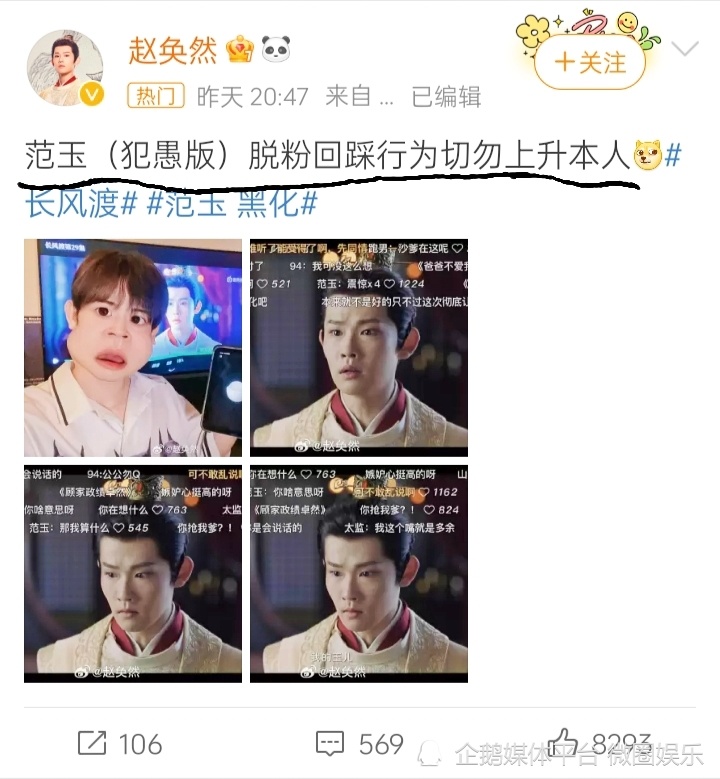Open 赵奕然's profile avatar
This screenshot has height=779, width=720.
click(x=64, y=68)
